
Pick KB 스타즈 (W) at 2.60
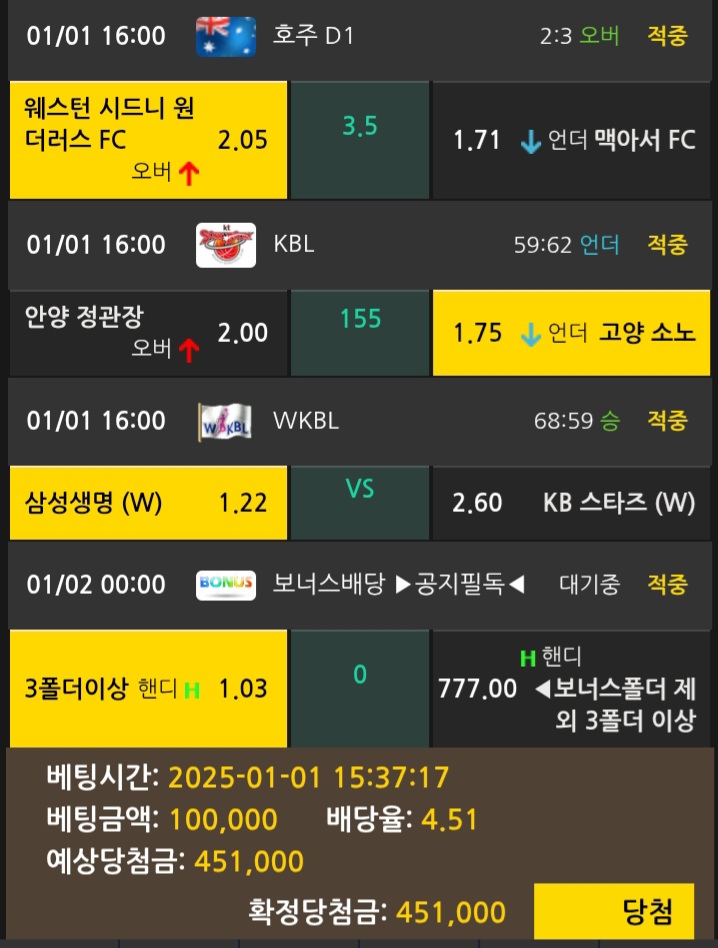point(574,502)
